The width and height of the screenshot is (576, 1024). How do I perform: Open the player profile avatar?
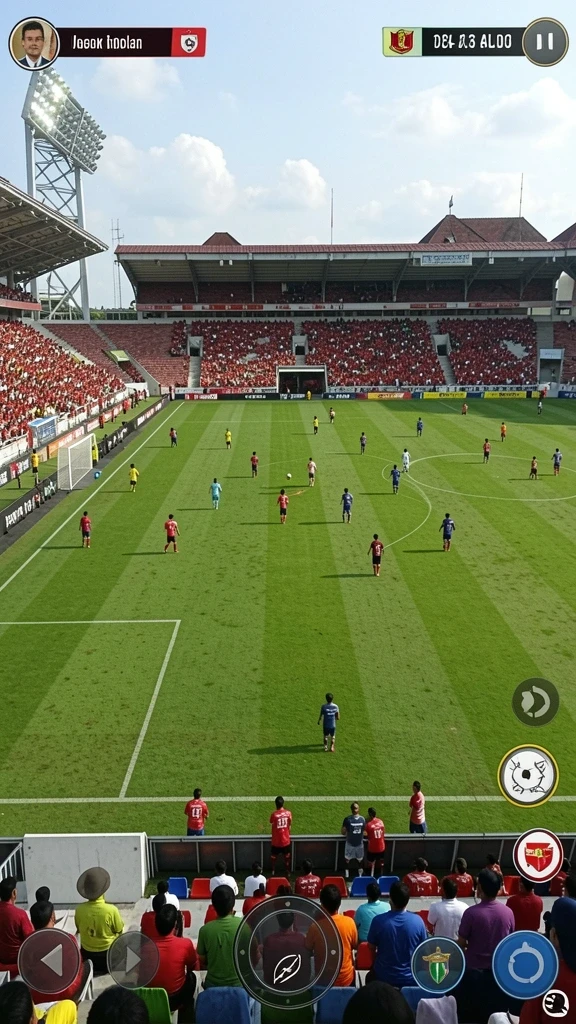[34, 44]
